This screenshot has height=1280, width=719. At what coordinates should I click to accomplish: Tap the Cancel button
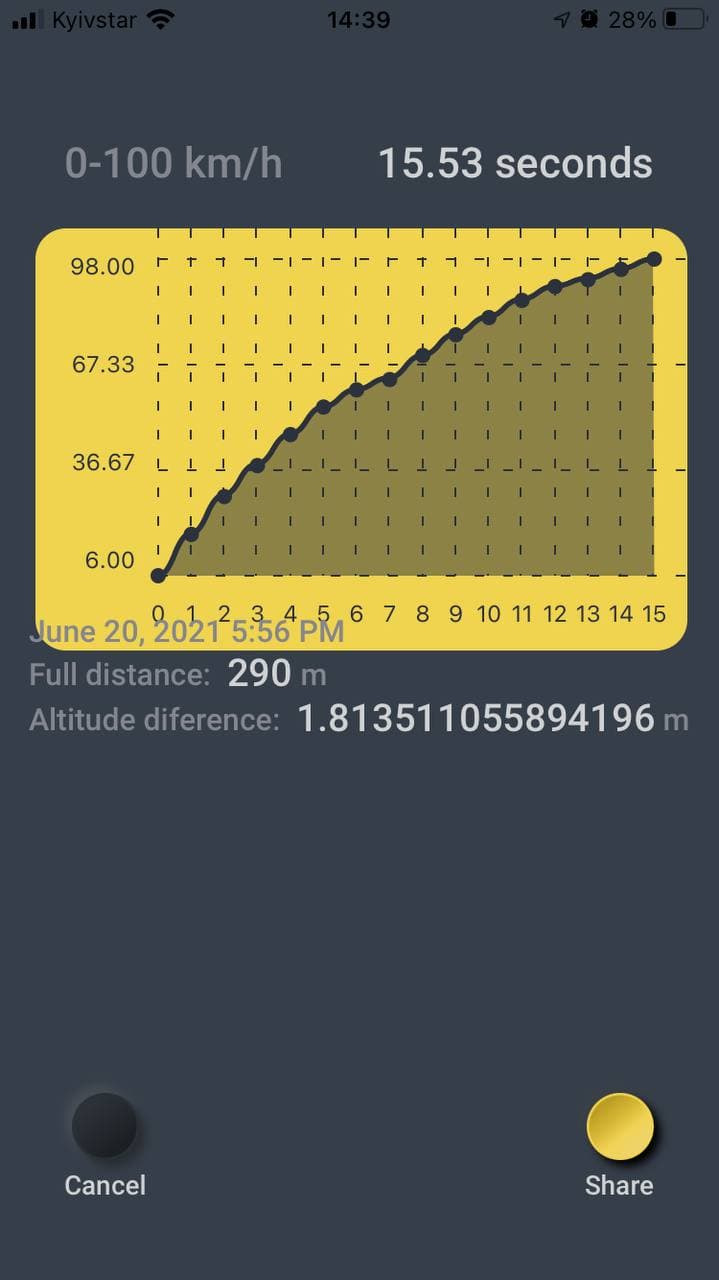(x=104, y=1126)
